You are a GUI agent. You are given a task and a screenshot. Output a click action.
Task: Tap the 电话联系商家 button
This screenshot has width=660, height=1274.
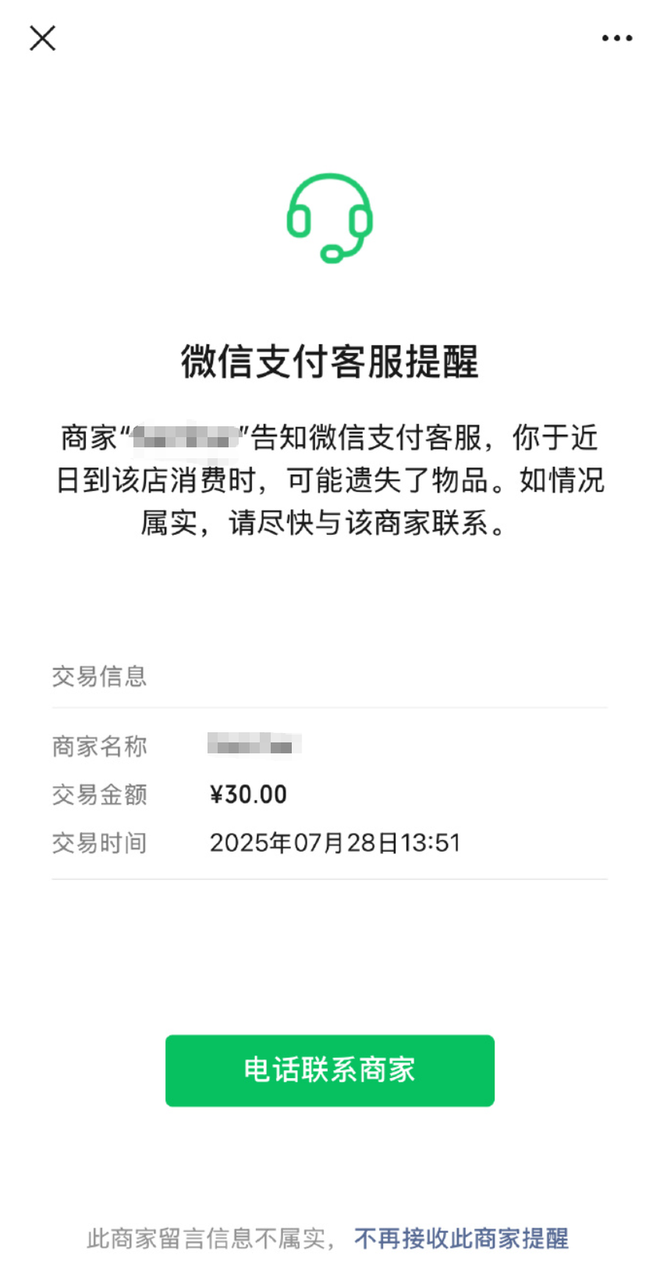click(x=329, y=1070)
